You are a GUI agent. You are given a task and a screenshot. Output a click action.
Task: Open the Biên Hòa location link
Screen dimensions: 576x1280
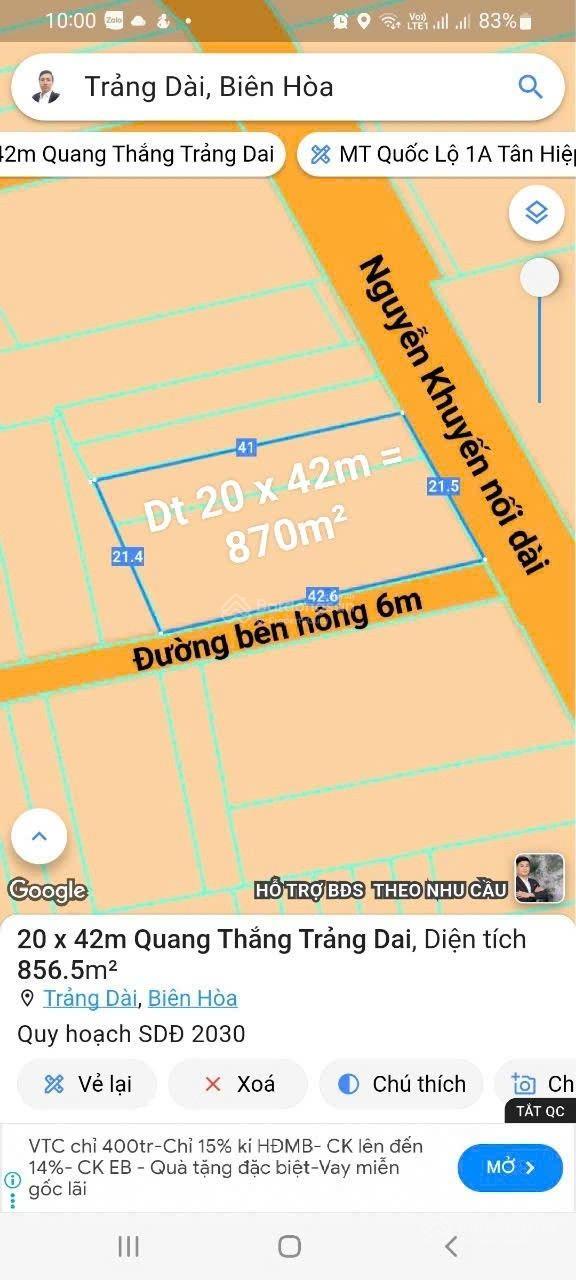193,998
